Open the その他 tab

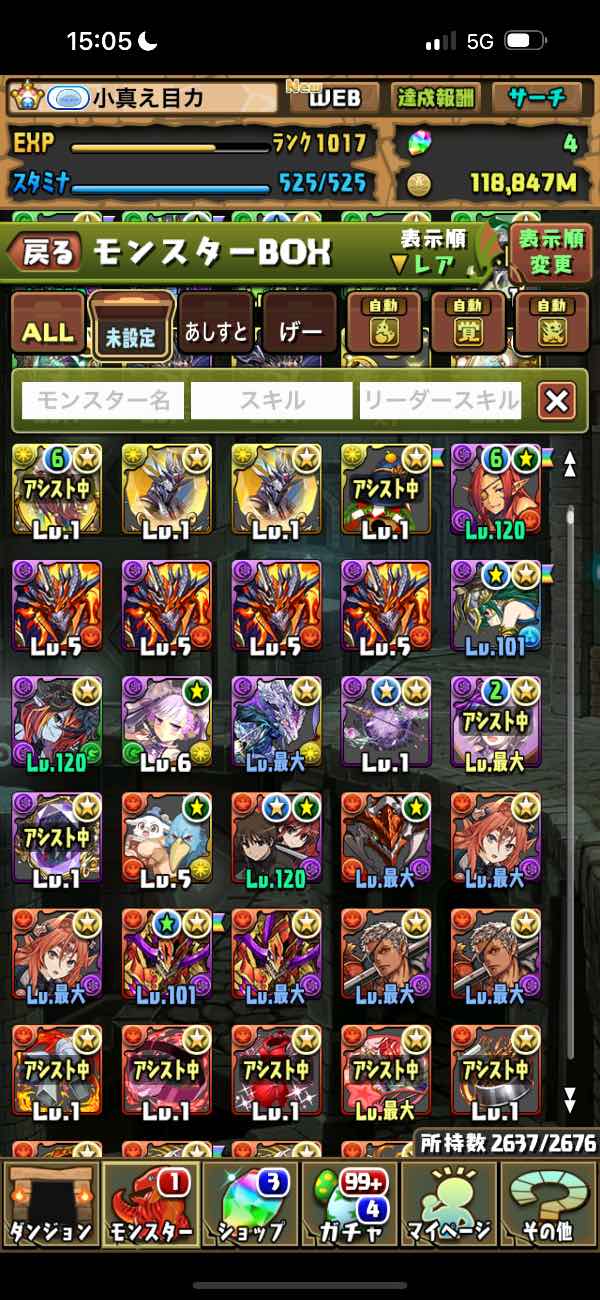548,1203
